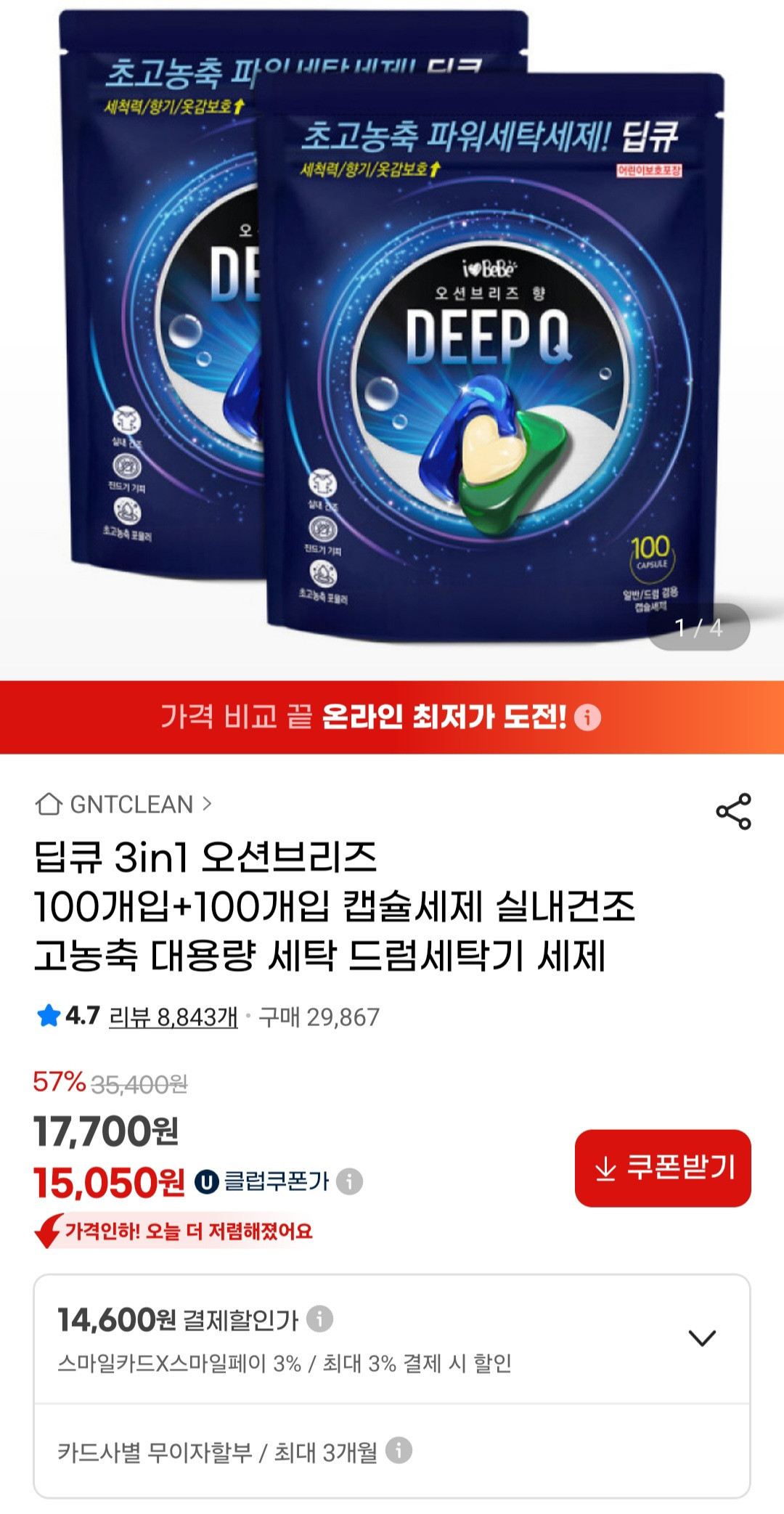Open the GNTCLEAN store page

pos(123,804)
